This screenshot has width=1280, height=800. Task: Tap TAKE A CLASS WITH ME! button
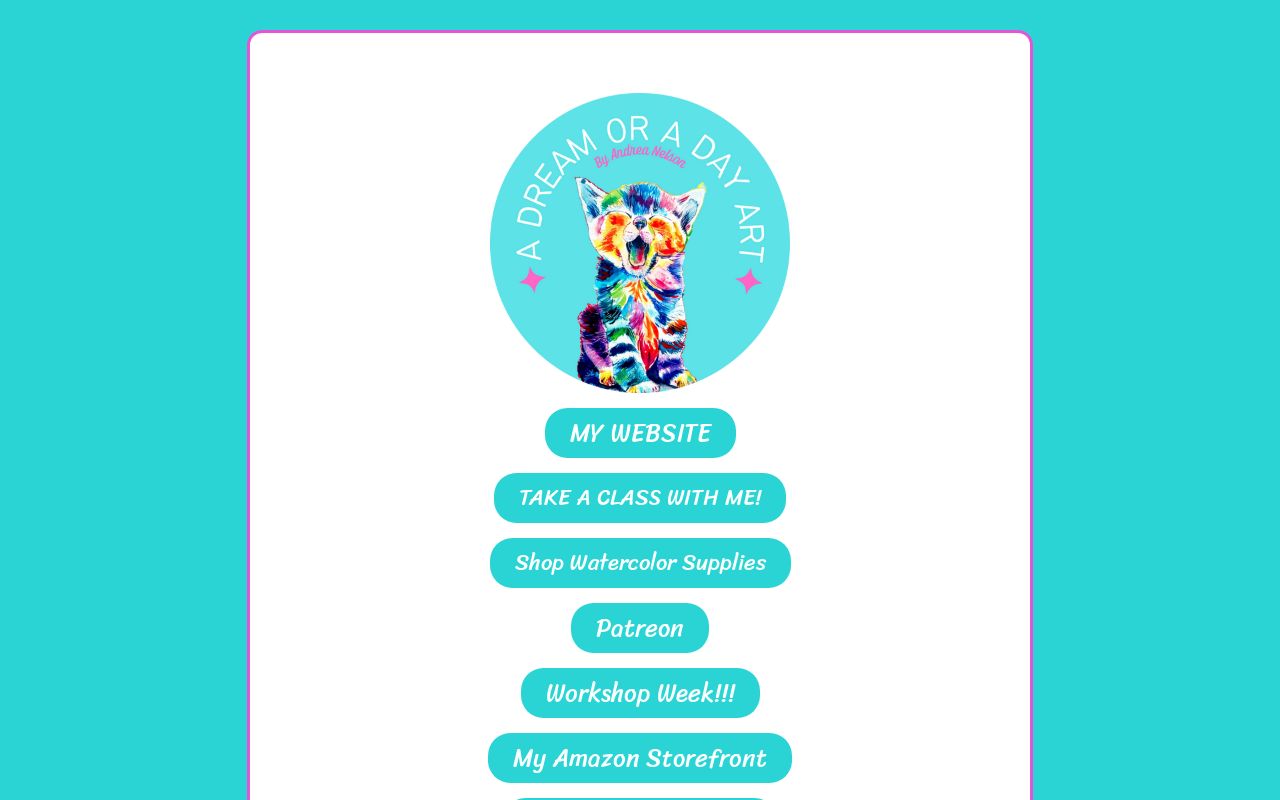(x=640, y=498)
